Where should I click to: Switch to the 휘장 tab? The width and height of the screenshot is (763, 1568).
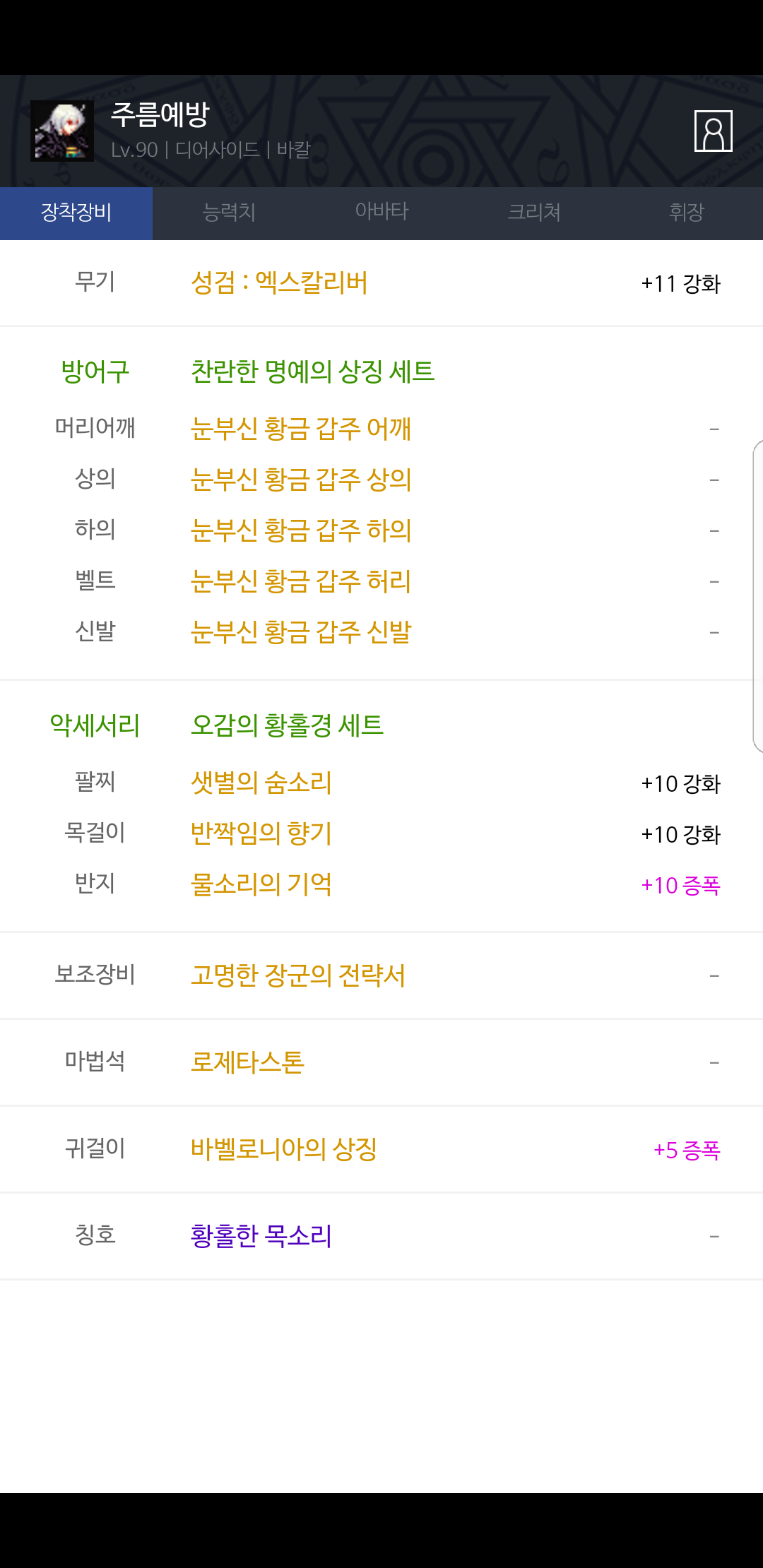[687, 212]
